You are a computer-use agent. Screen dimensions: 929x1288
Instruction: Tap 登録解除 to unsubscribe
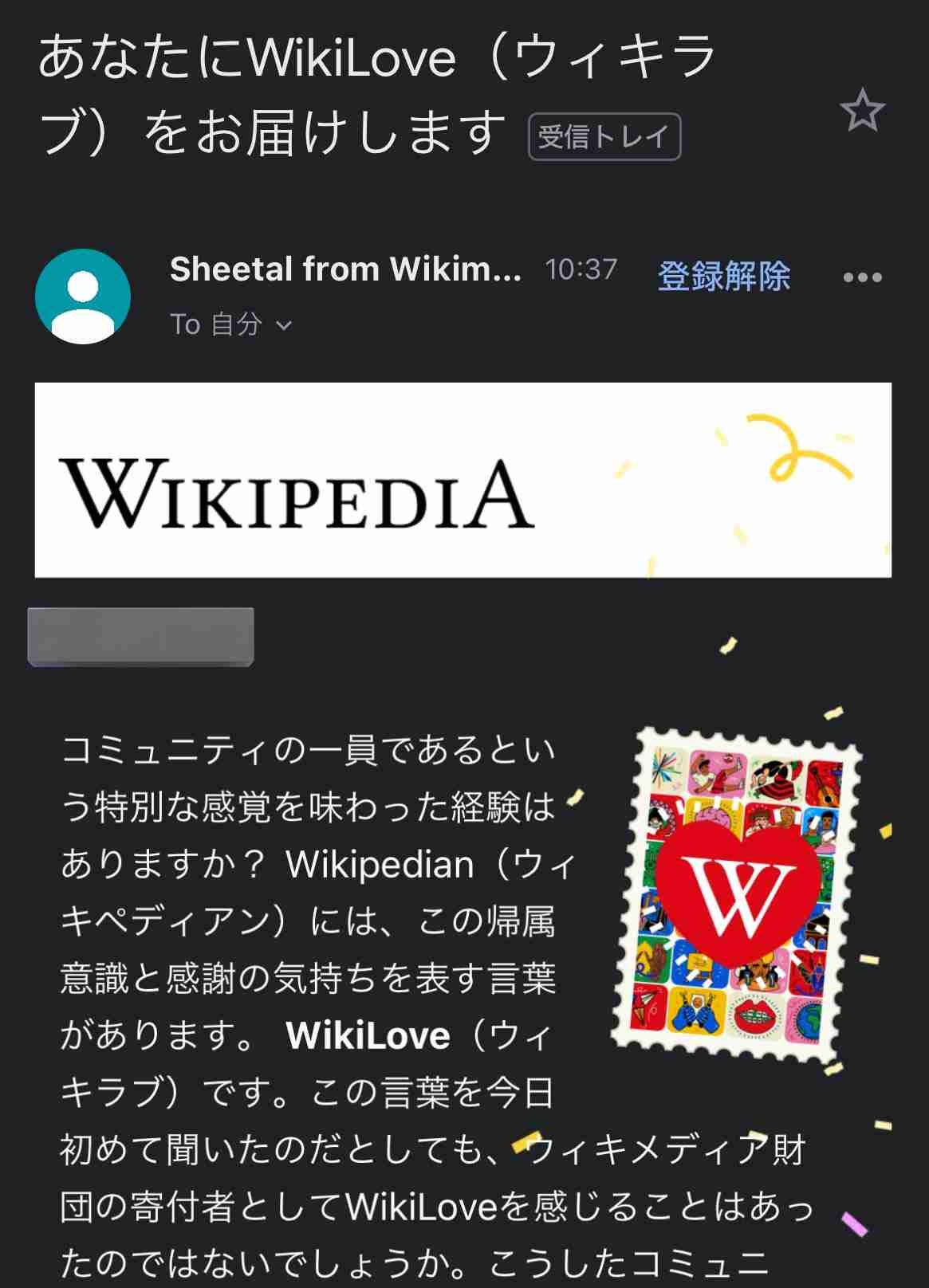pyautogui.click(x=723, y=277)
